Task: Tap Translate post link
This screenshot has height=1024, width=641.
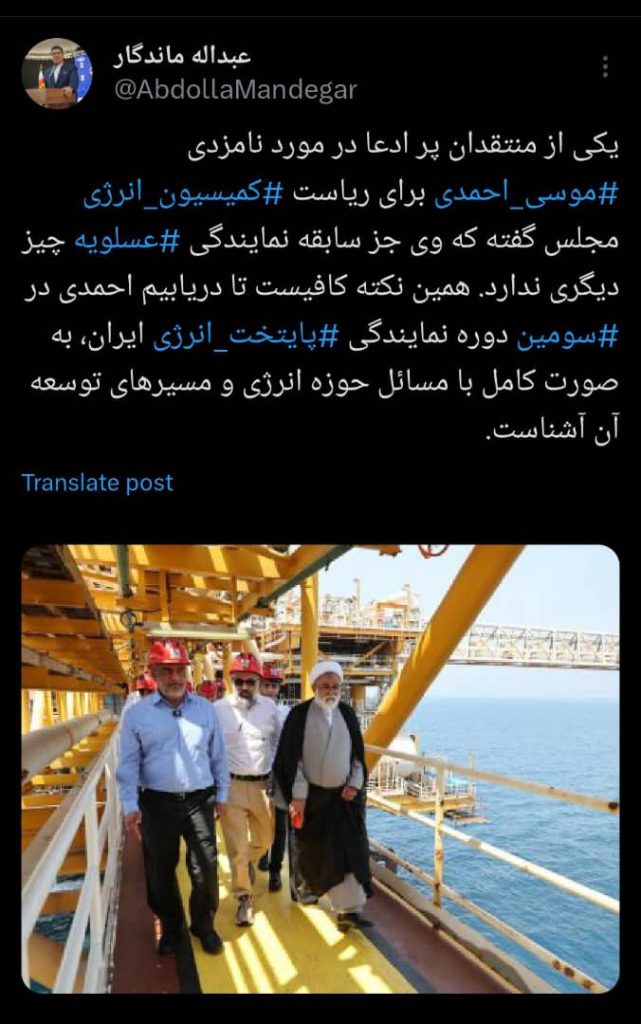Action: coord(97,483)
